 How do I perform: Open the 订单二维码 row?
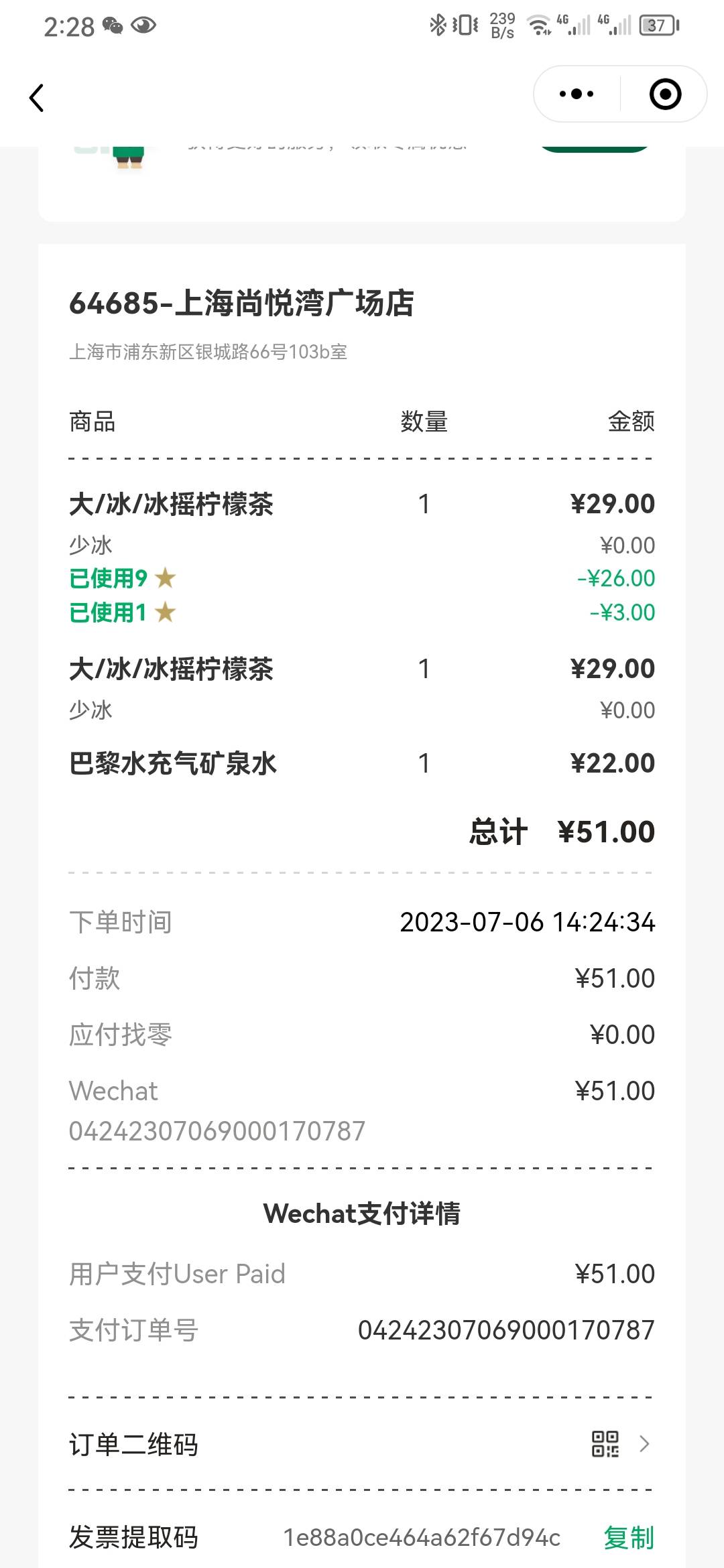click(361, 1445)
